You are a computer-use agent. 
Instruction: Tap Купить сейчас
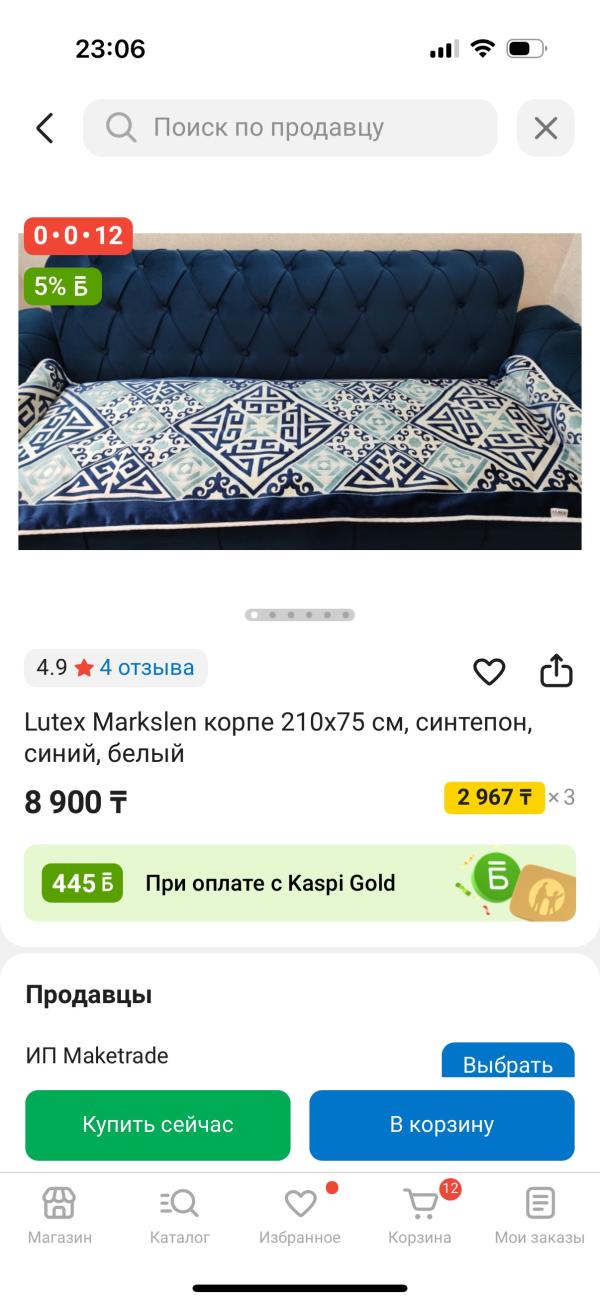158,1125
